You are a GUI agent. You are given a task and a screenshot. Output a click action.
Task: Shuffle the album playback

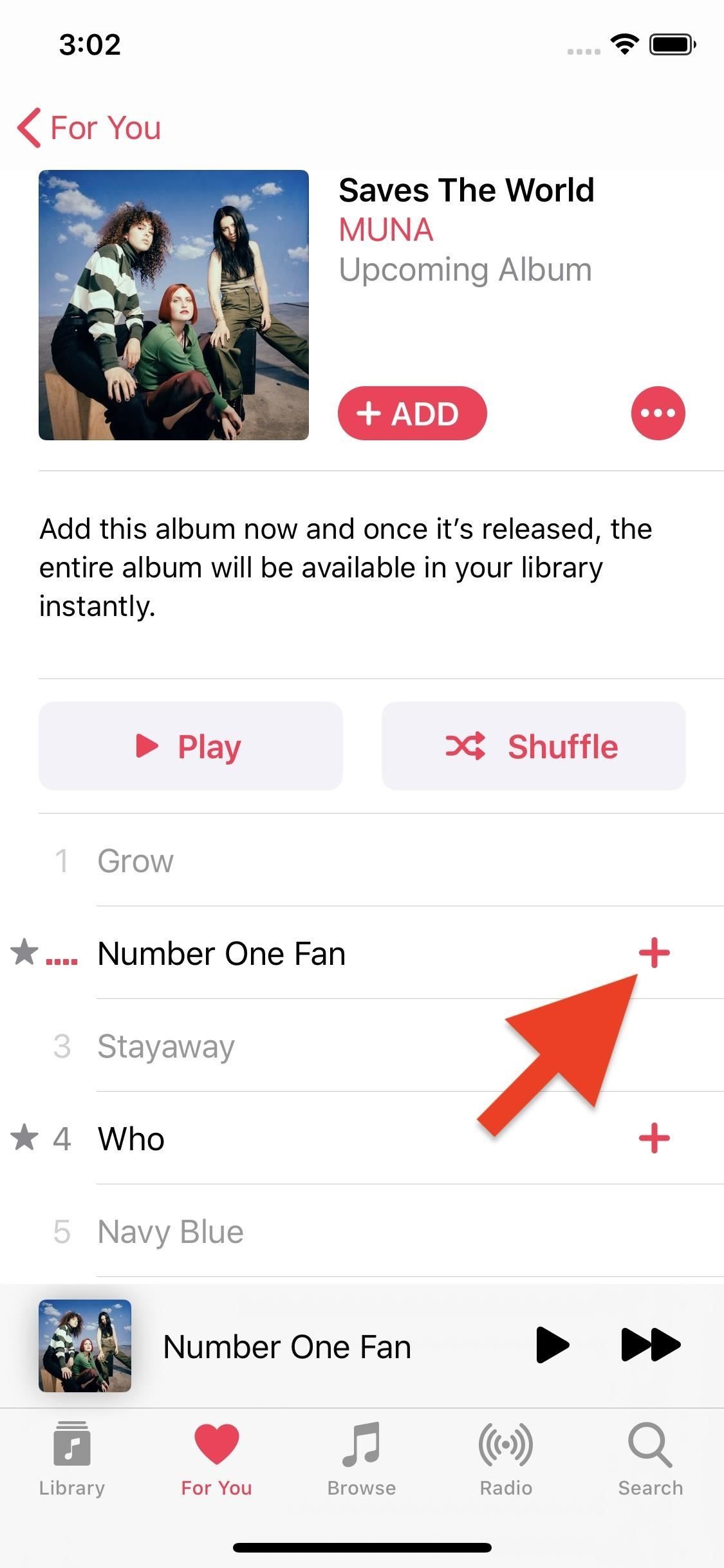(x=533, y=746)
